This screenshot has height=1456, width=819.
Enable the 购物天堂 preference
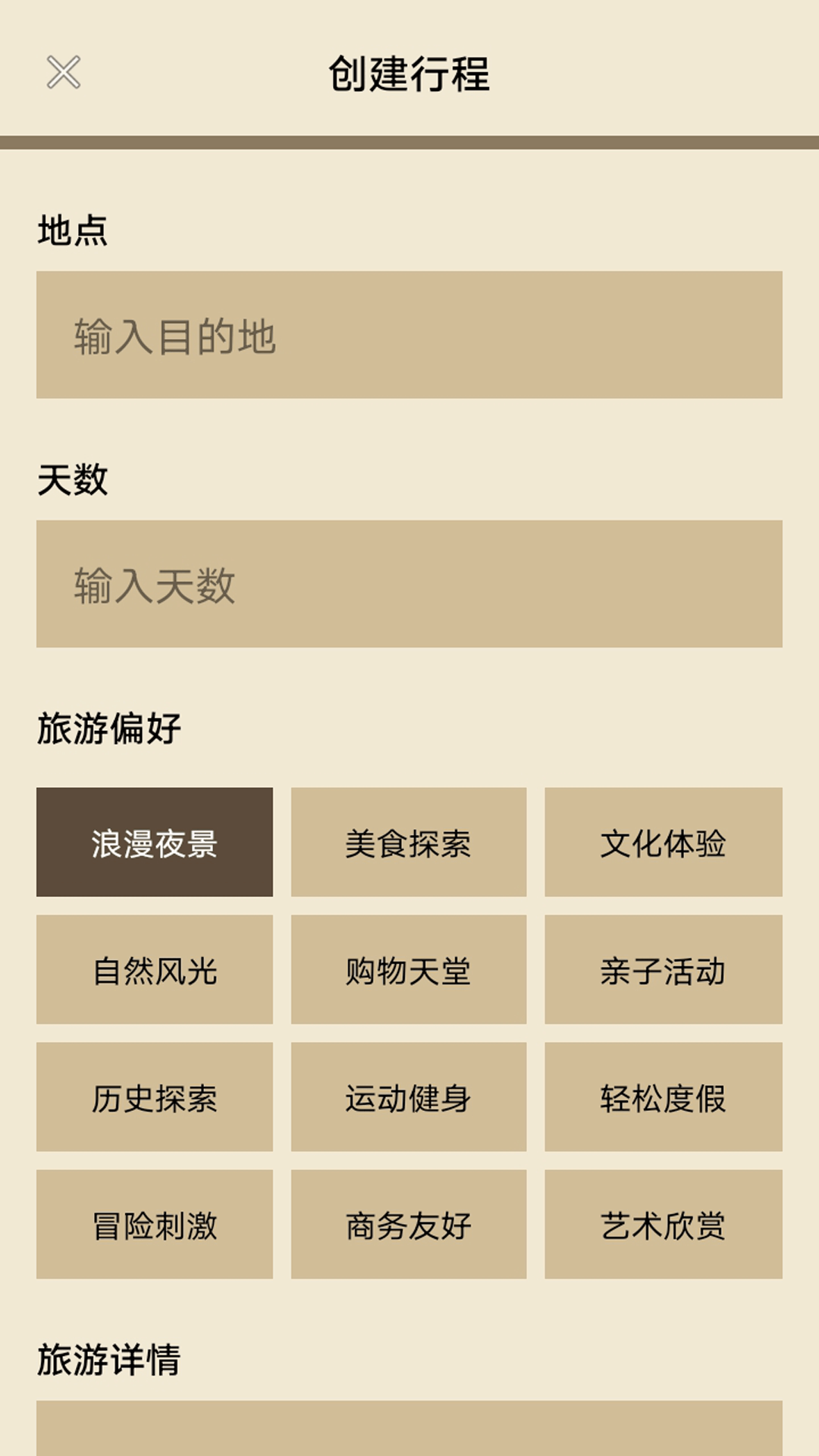point(409,971)
